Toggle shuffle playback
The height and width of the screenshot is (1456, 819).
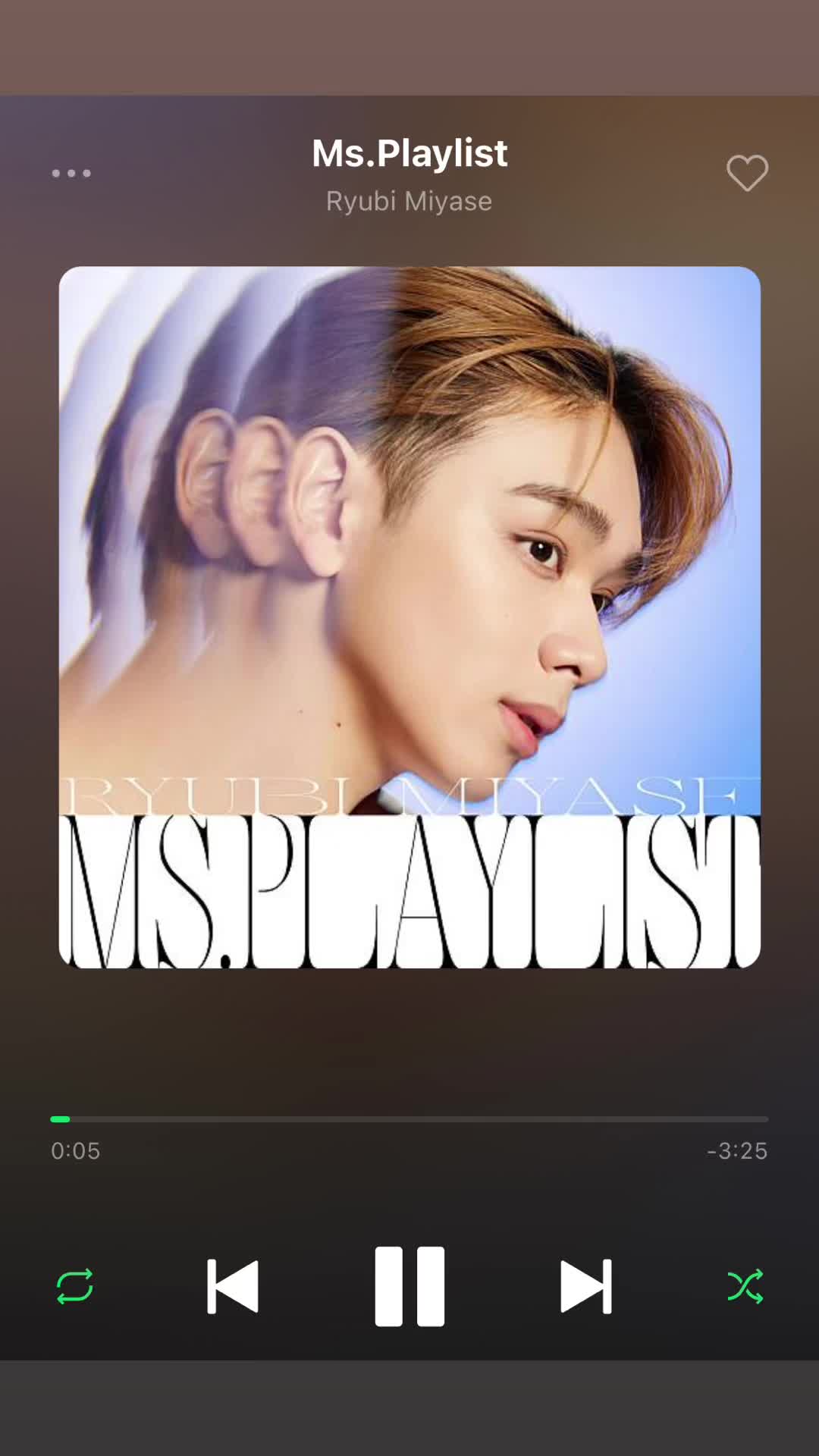(745, 1286)
